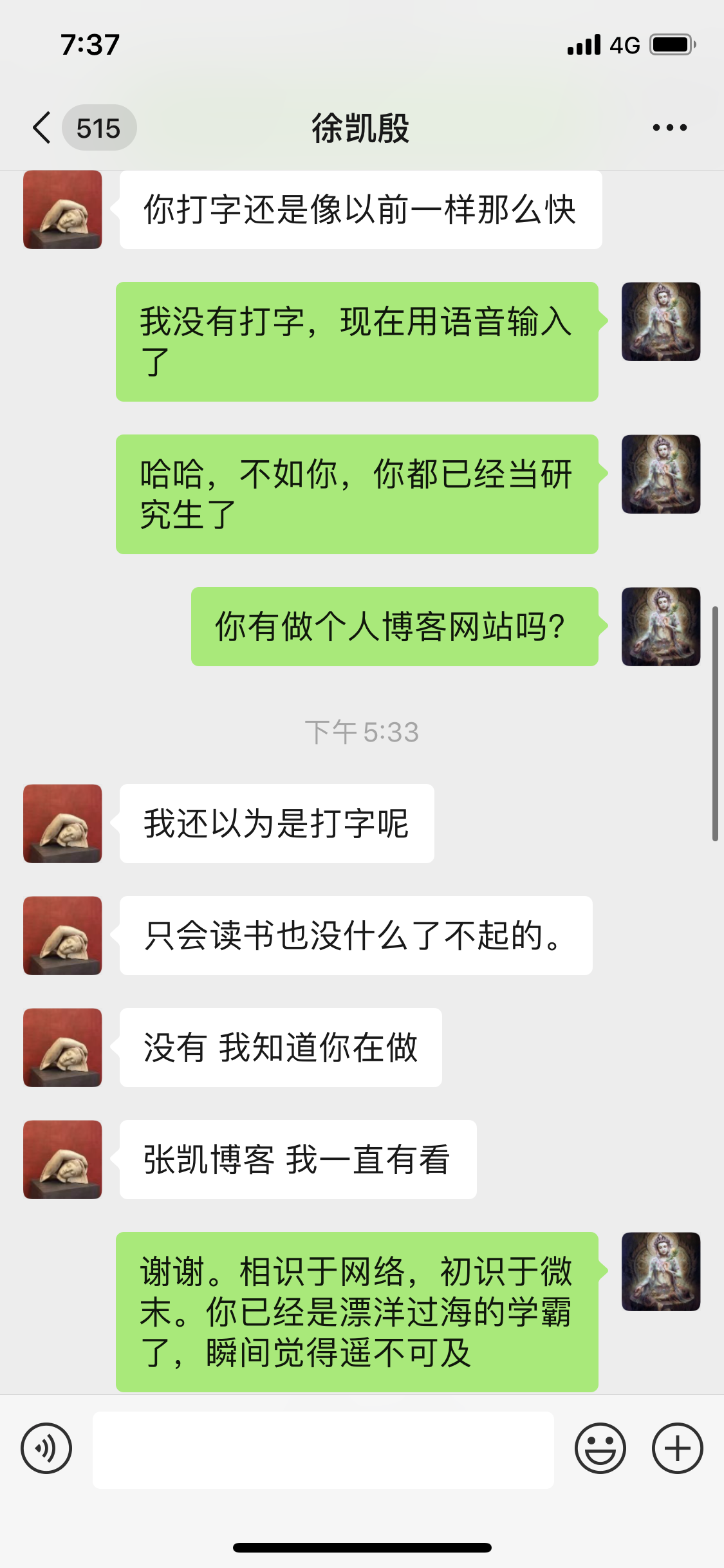Open the chat info overflow menu
The image size is (724, 1568).
[x=669, y=127]
